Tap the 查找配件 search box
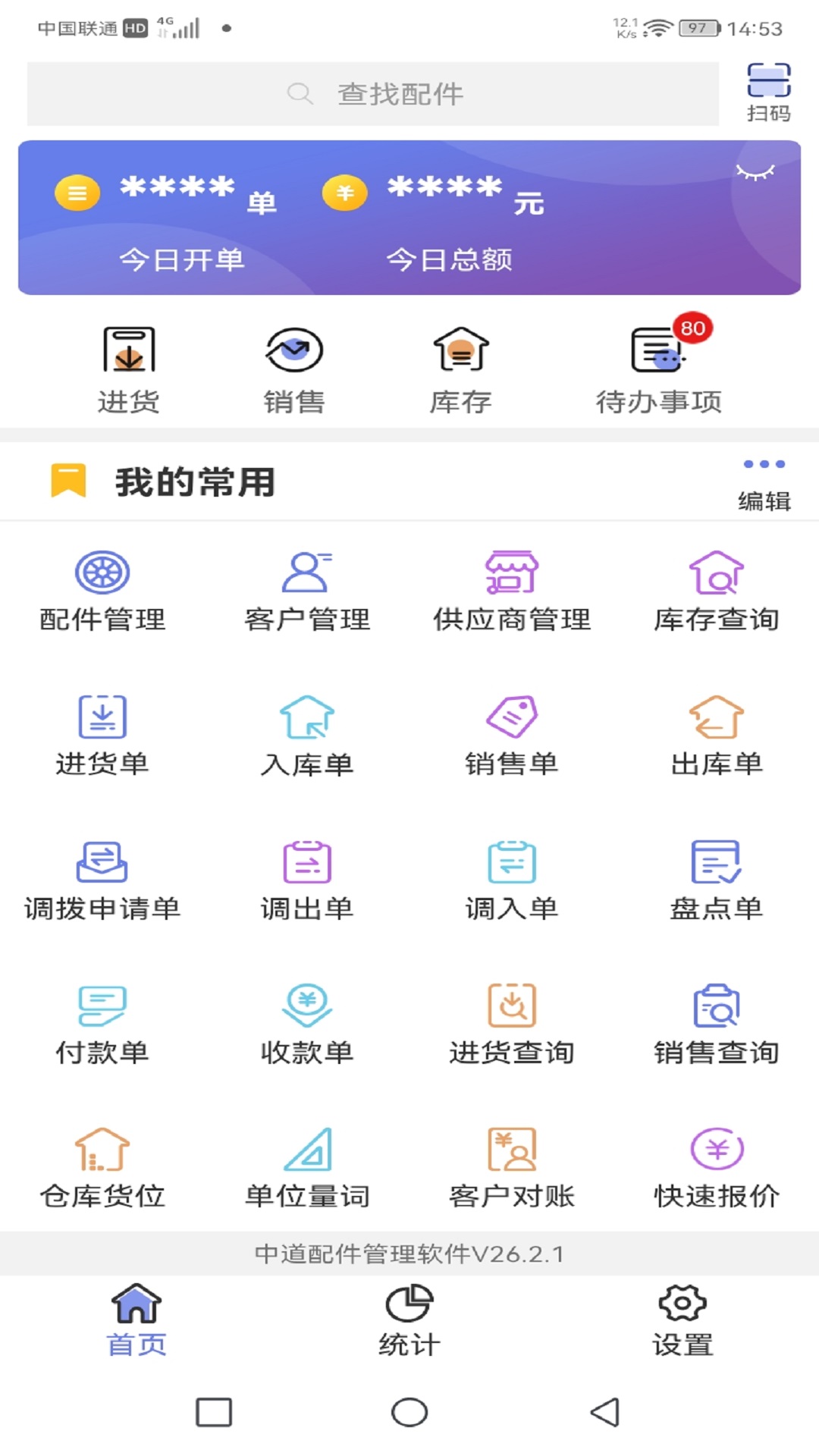 (373, 94)
